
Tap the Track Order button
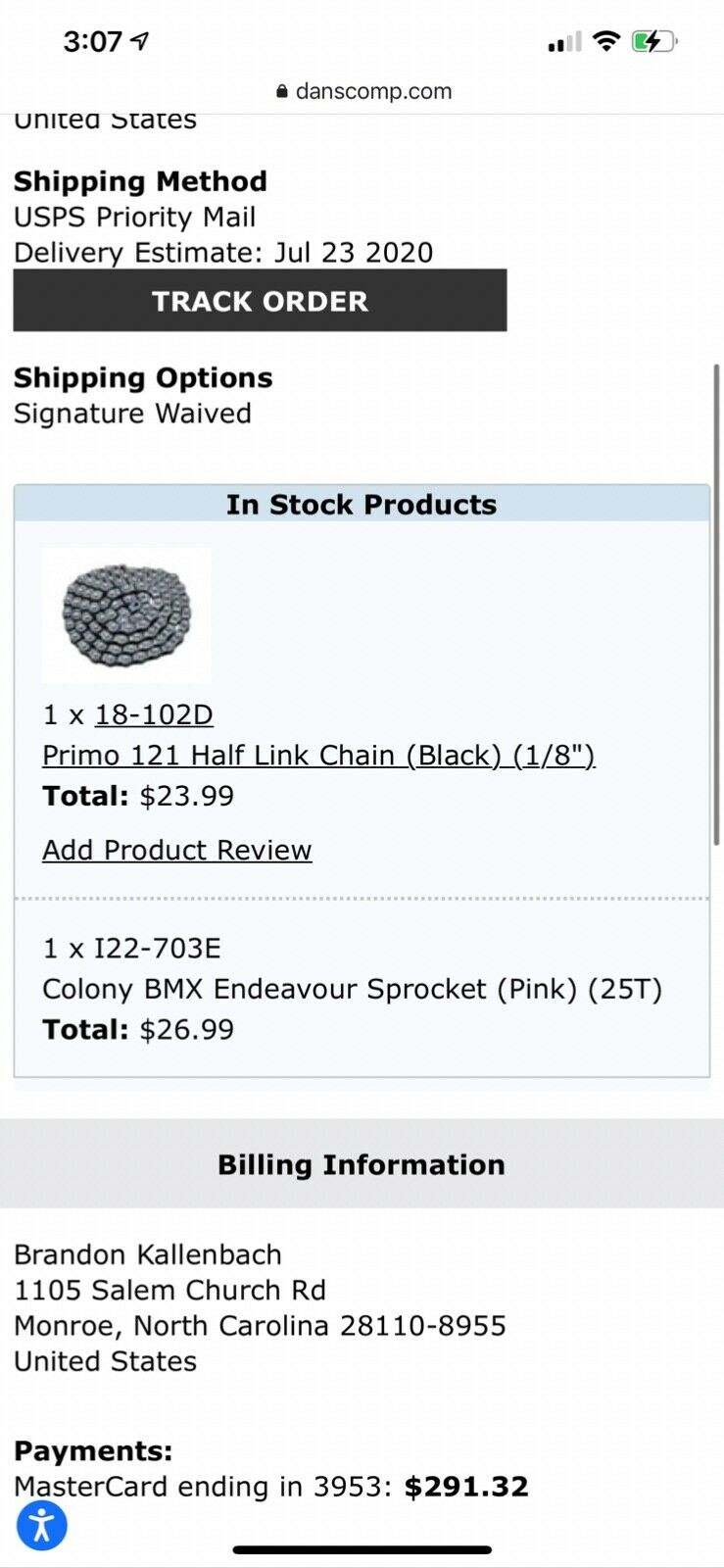[260, 301]
